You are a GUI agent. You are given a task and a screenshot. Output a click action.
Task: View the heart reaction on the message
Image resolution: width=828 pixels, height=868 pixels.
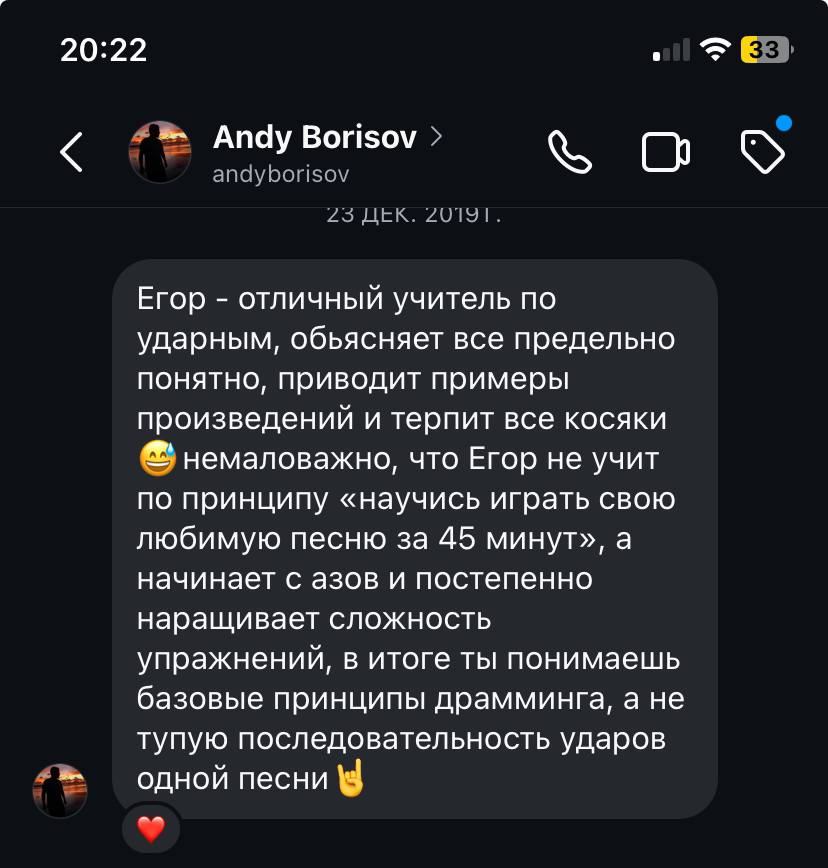[x=150, y=829]
